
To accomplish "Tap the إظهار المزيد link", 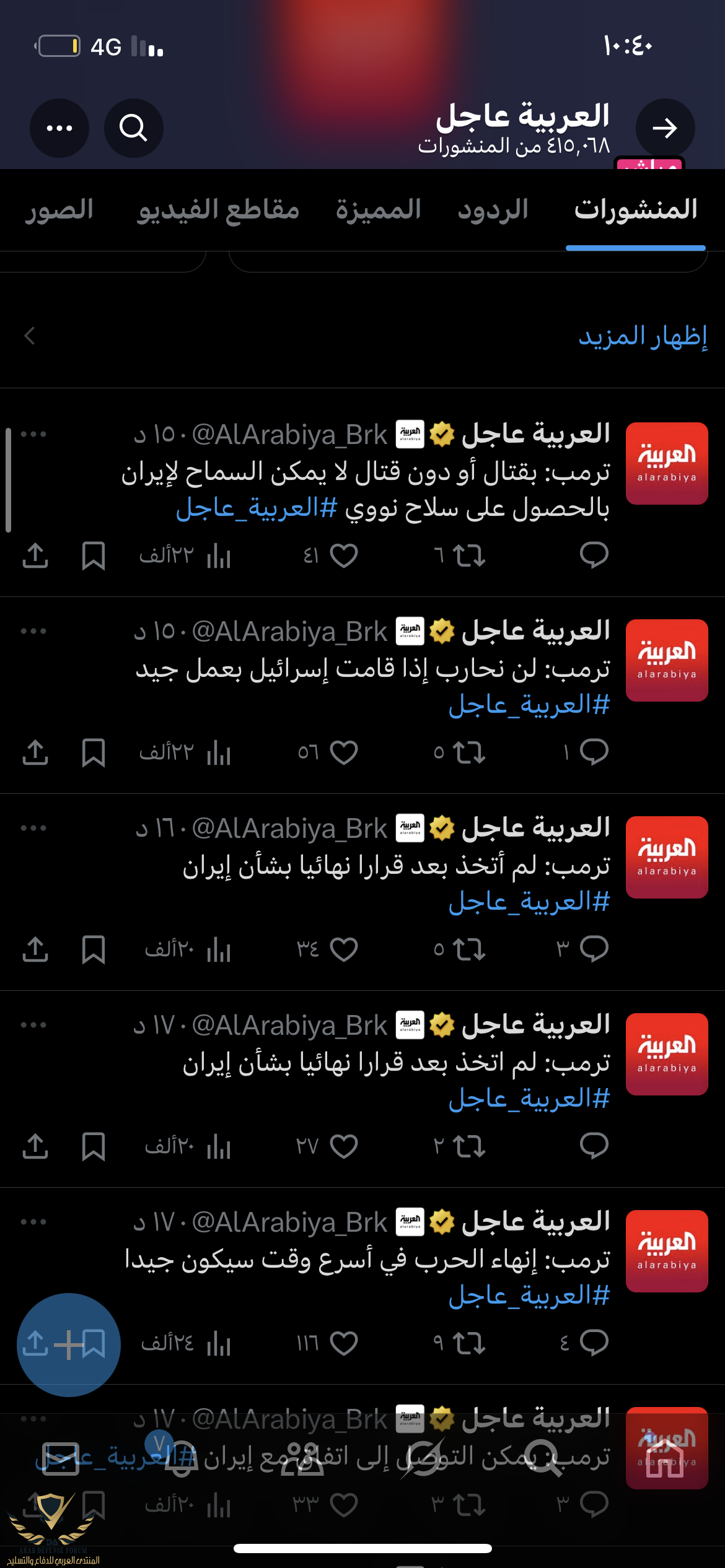I will tap(643, 336).
